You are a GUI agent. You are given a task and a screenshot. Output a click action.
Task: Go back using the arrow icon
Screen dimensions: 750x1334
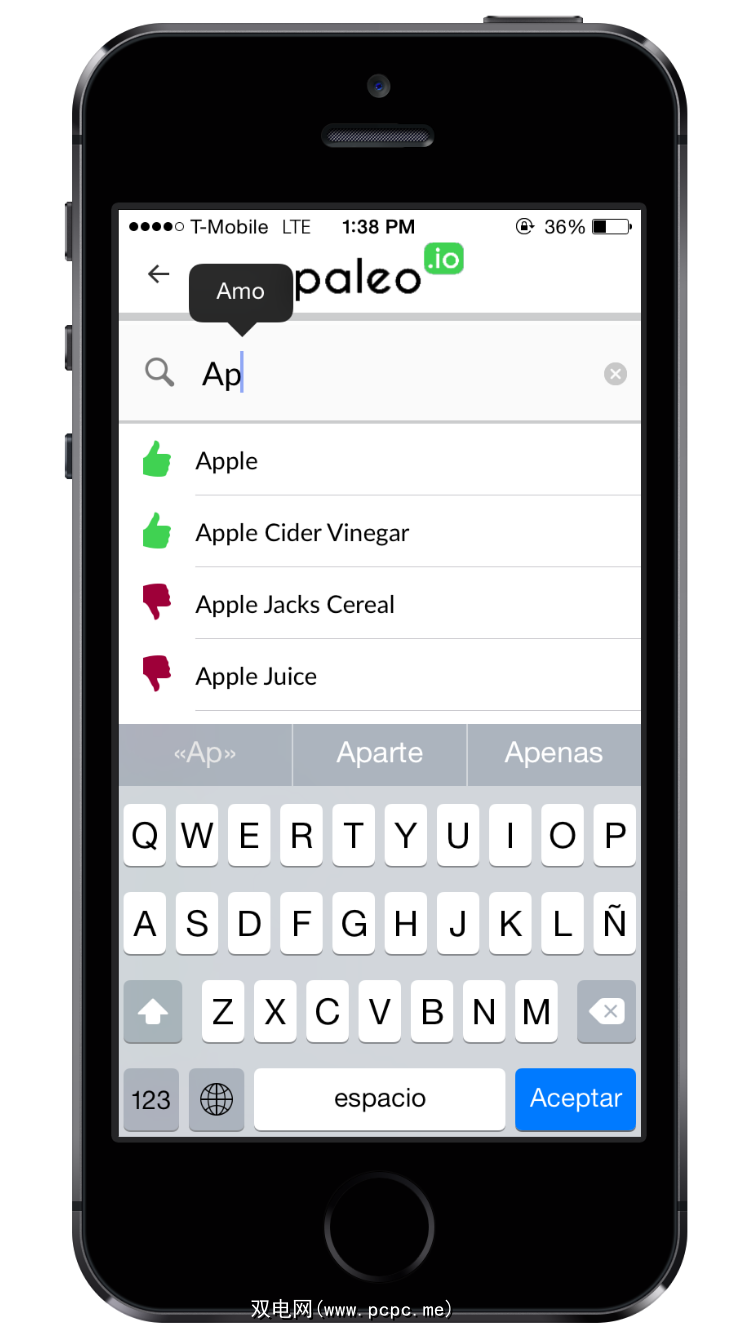158,274
